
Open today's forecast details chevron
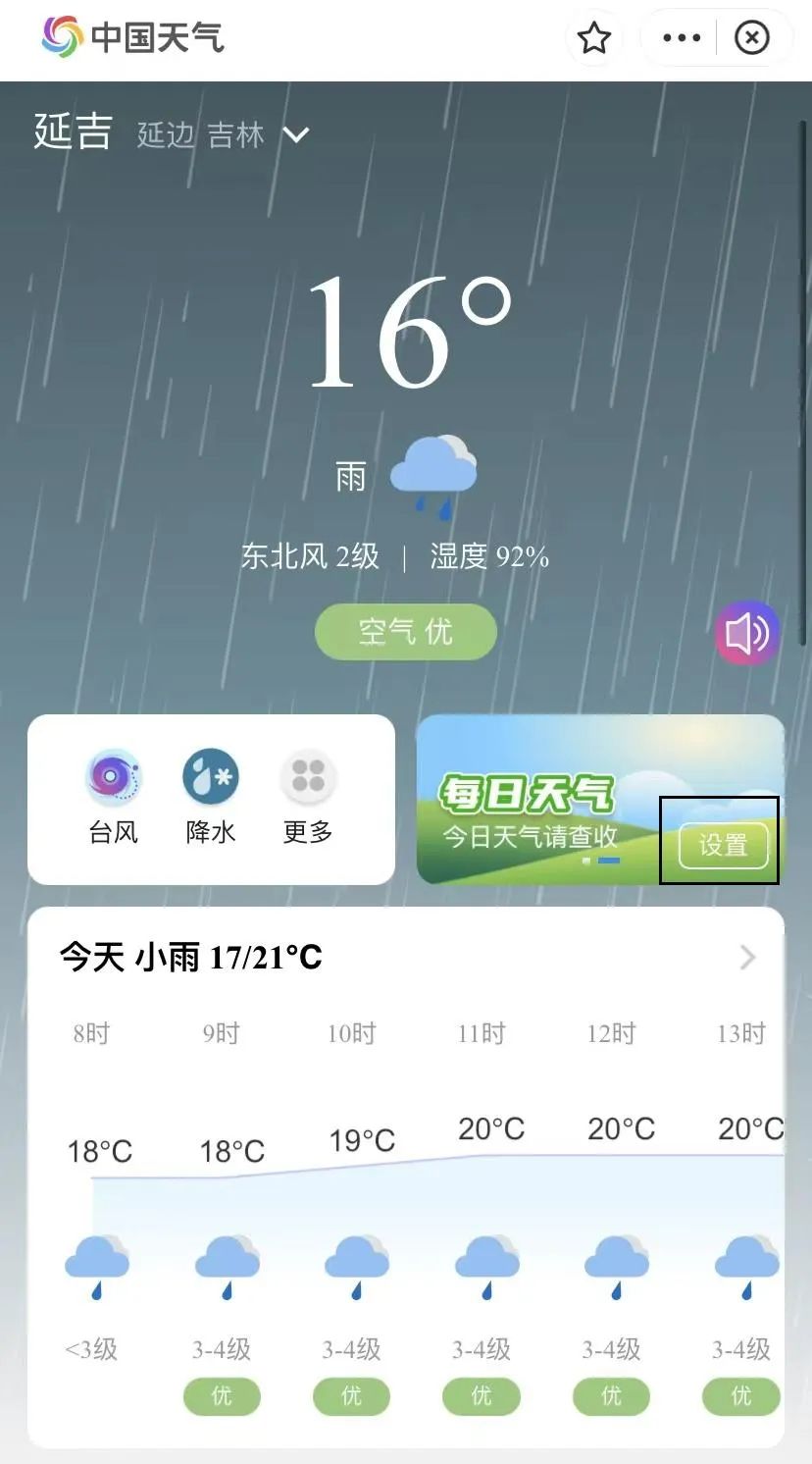(x=747, y=957)
